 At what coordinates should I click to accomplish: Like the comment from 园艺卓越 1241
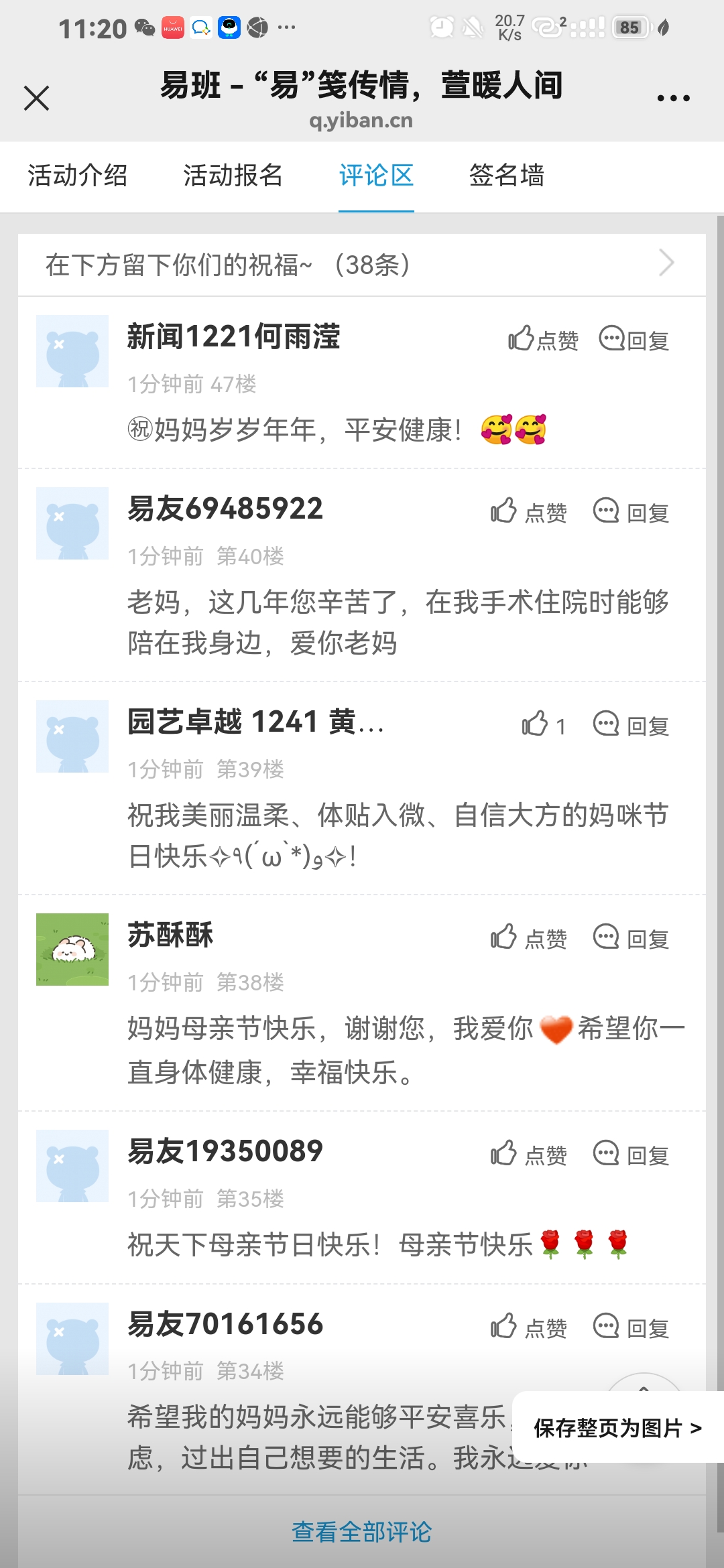544,725
